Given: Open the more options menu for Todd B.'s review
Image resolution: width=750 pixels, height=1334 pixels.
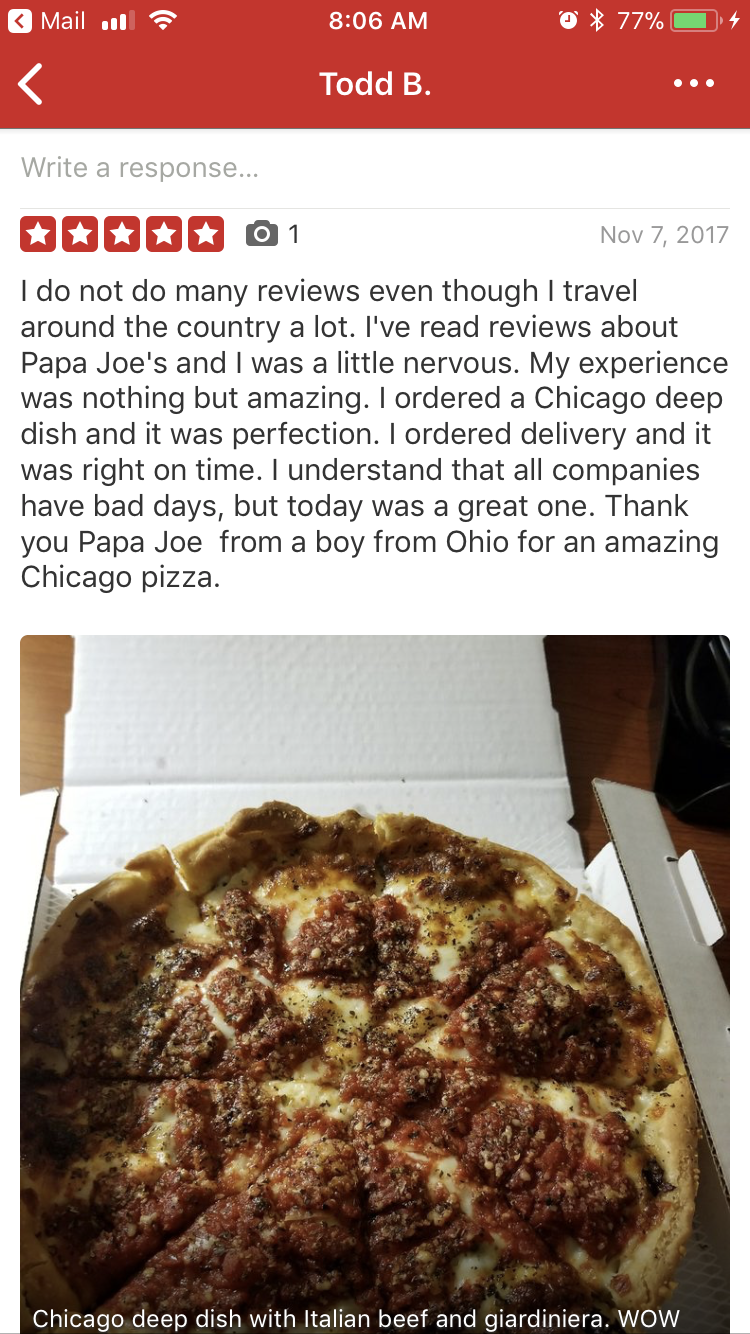Looking at the screenshot, I should click(693, 84).
